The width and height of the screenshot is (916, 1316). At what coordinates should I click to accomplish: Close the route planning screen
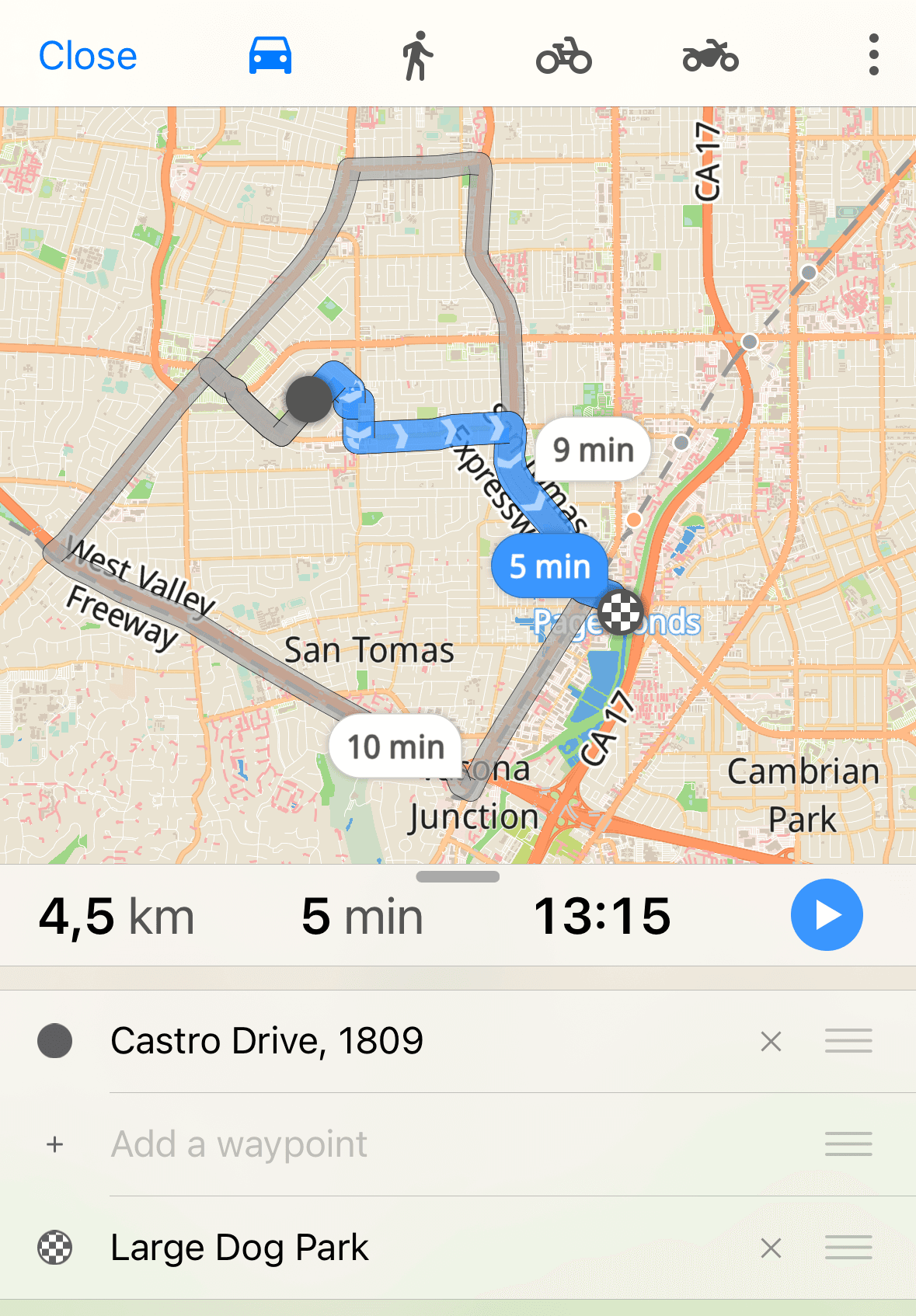click(87, 55)
